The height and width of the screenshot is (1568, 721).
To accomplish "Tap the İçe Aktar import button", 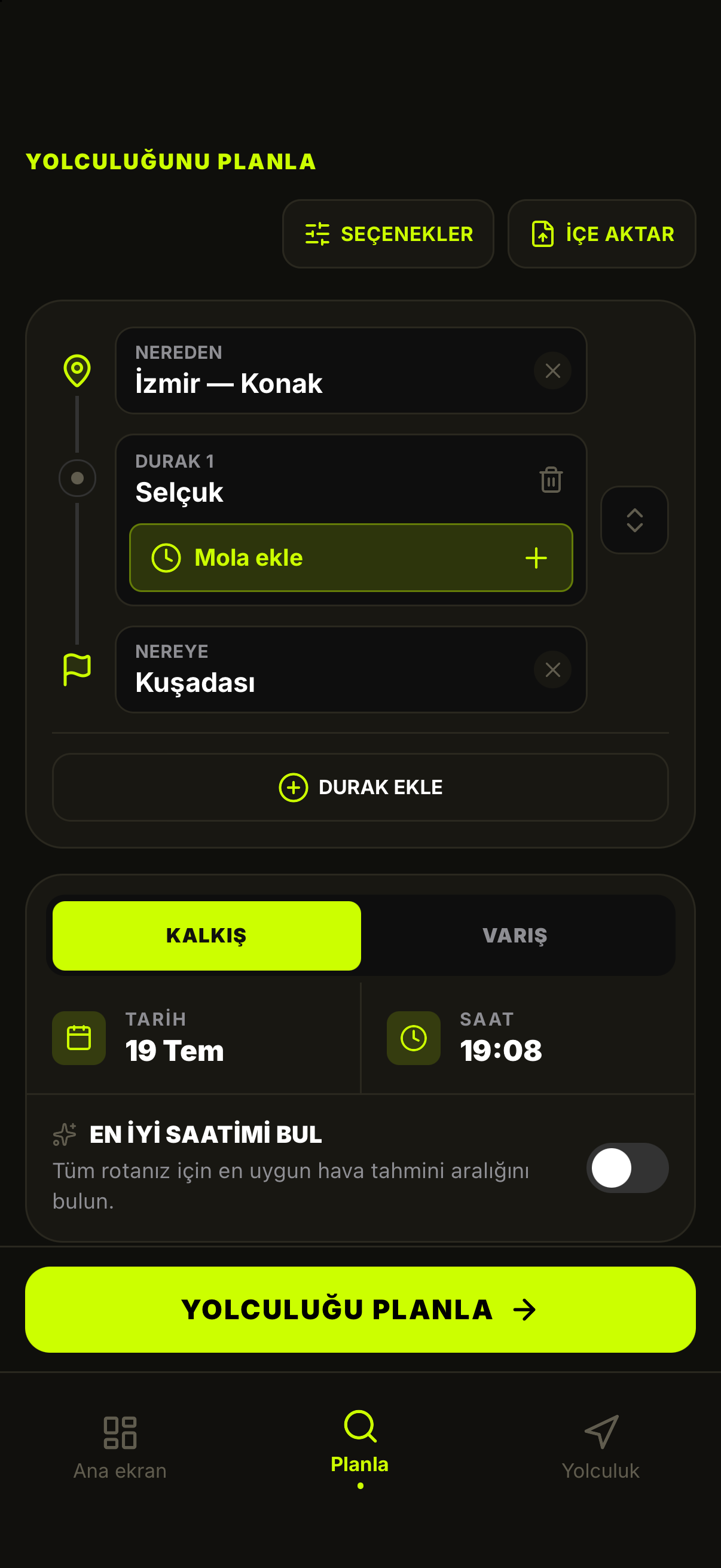I will pyautogui.click(x=602, y=234).
